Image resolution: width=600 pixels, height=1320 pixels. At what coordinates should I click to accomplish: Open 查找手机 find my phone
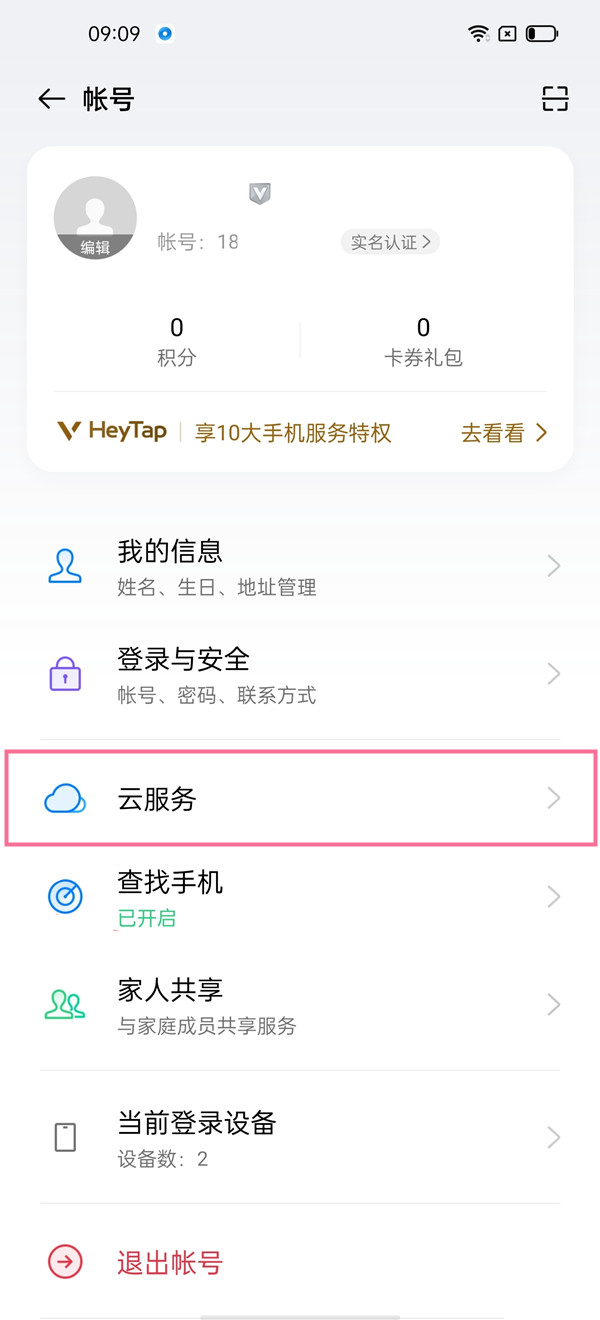[300, 897]
